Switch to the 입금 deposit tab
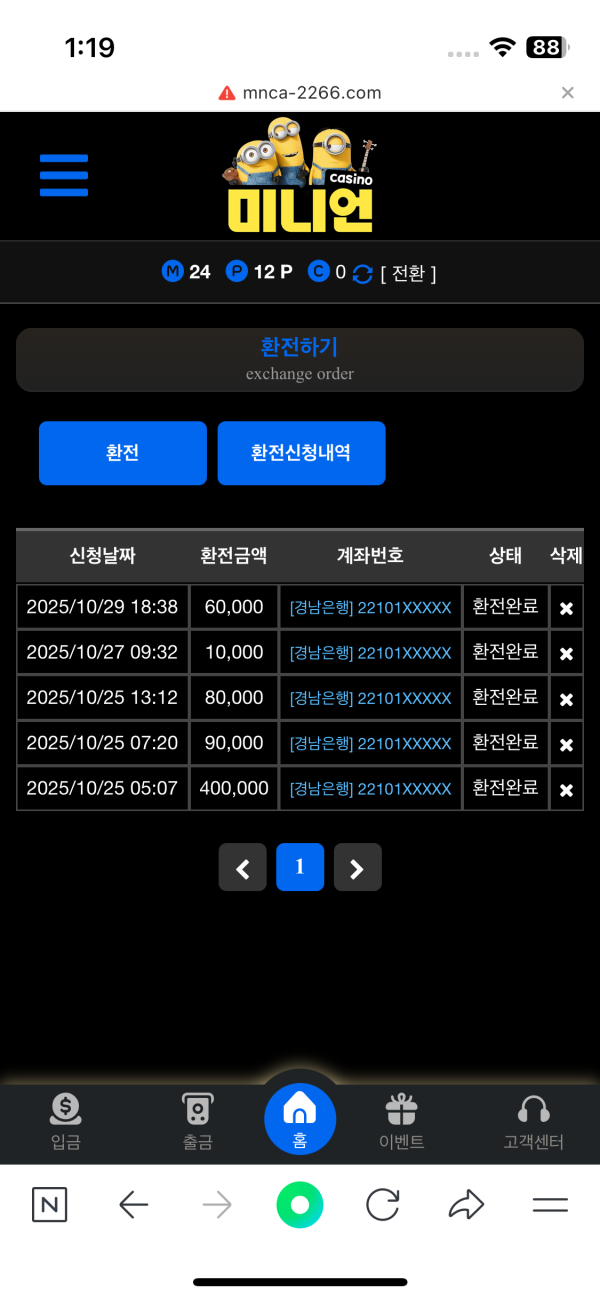The width and height of the screenshot is (600, 1299). [66, 1121]
